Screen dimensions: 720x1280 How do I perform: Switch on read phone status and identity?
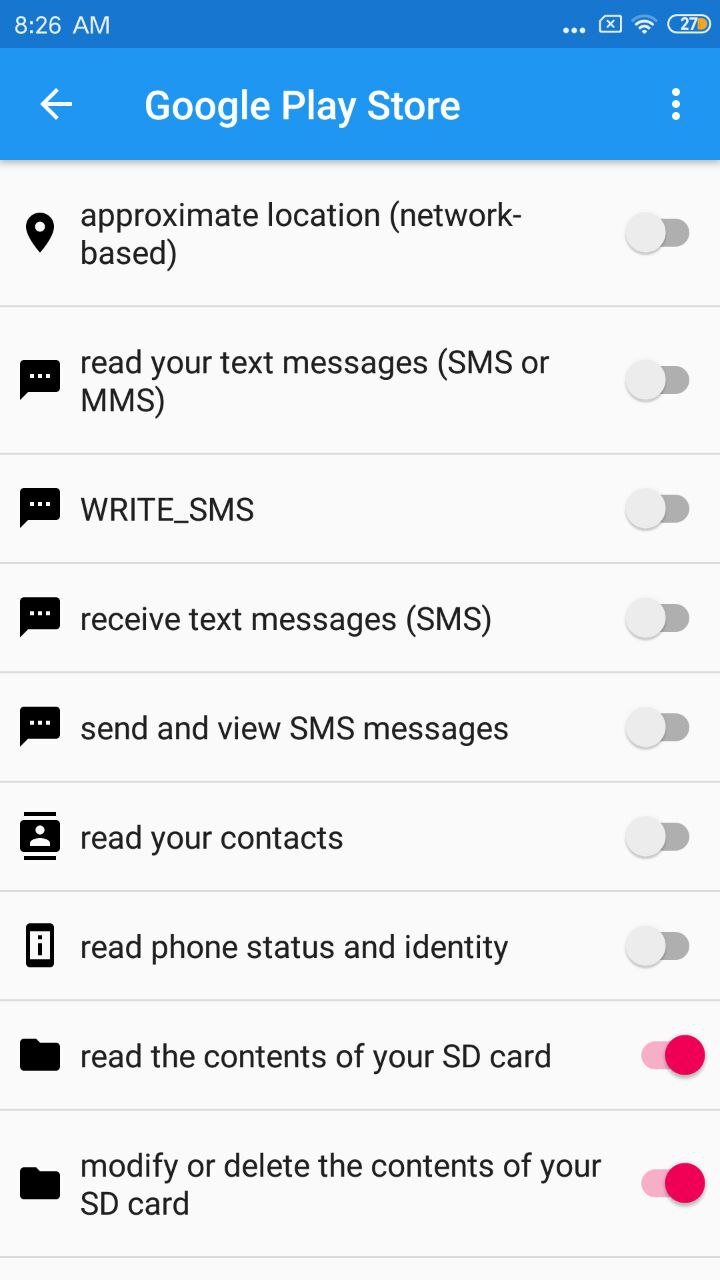(x=658, y=946)
